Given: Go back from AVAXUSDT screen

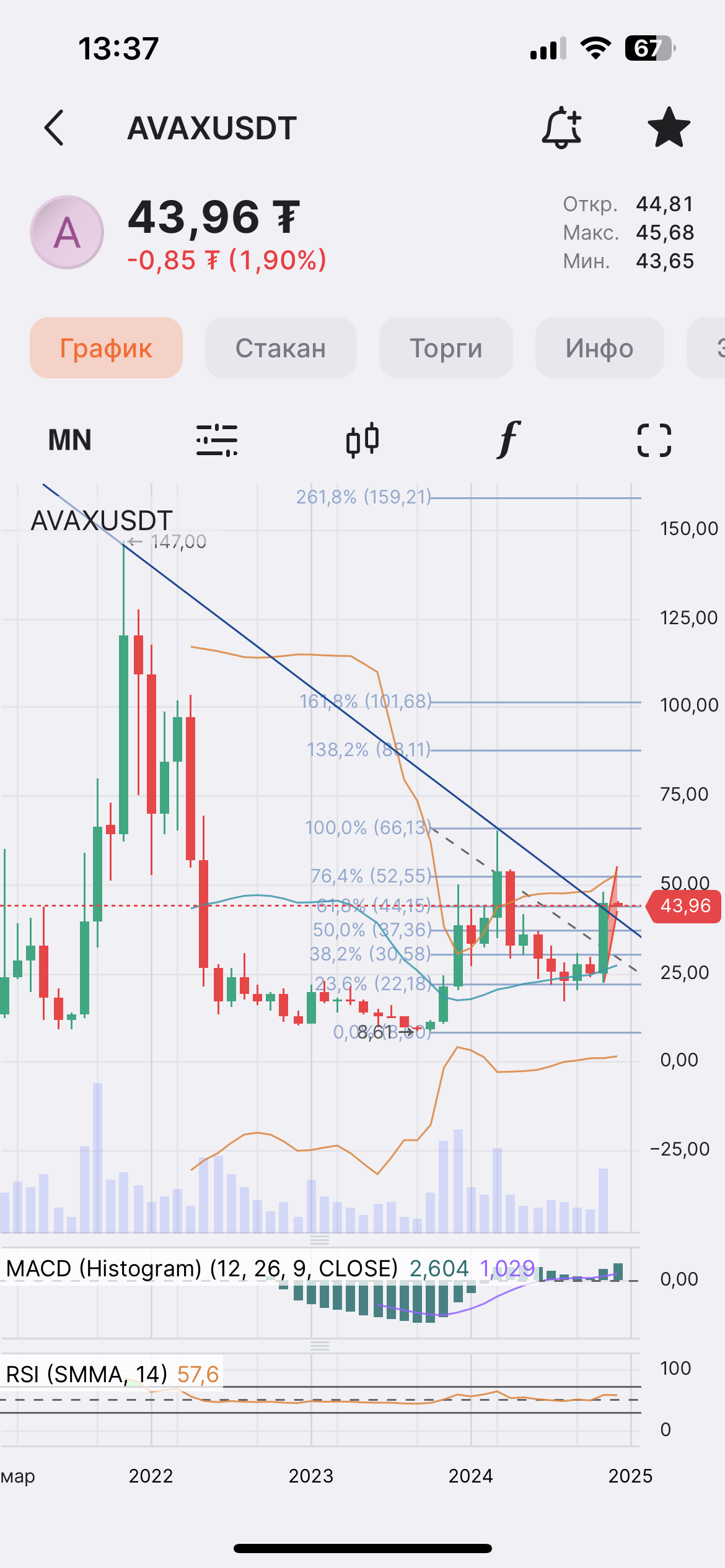Looking at the screenshot, I should point(55,128).
